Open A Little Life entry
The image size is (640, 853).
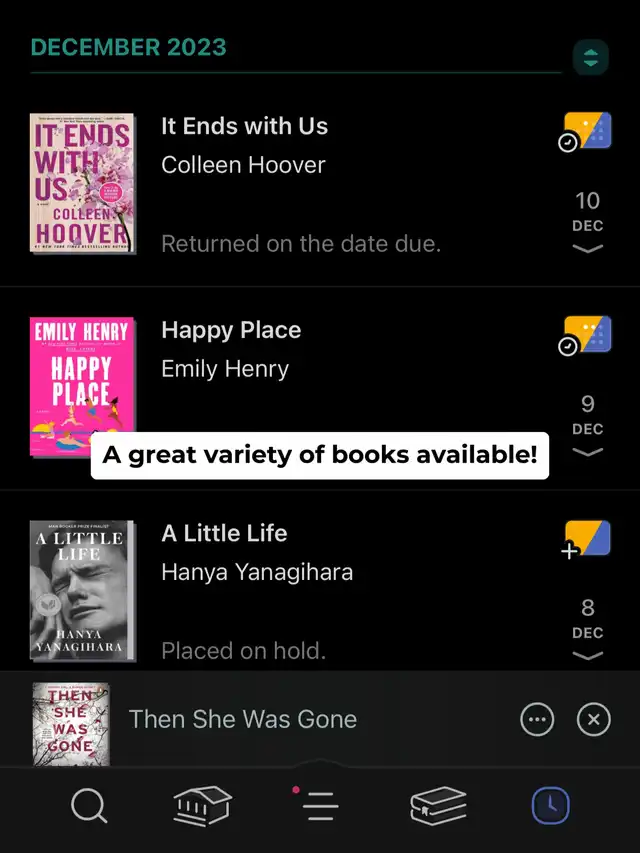click(224, 533)
